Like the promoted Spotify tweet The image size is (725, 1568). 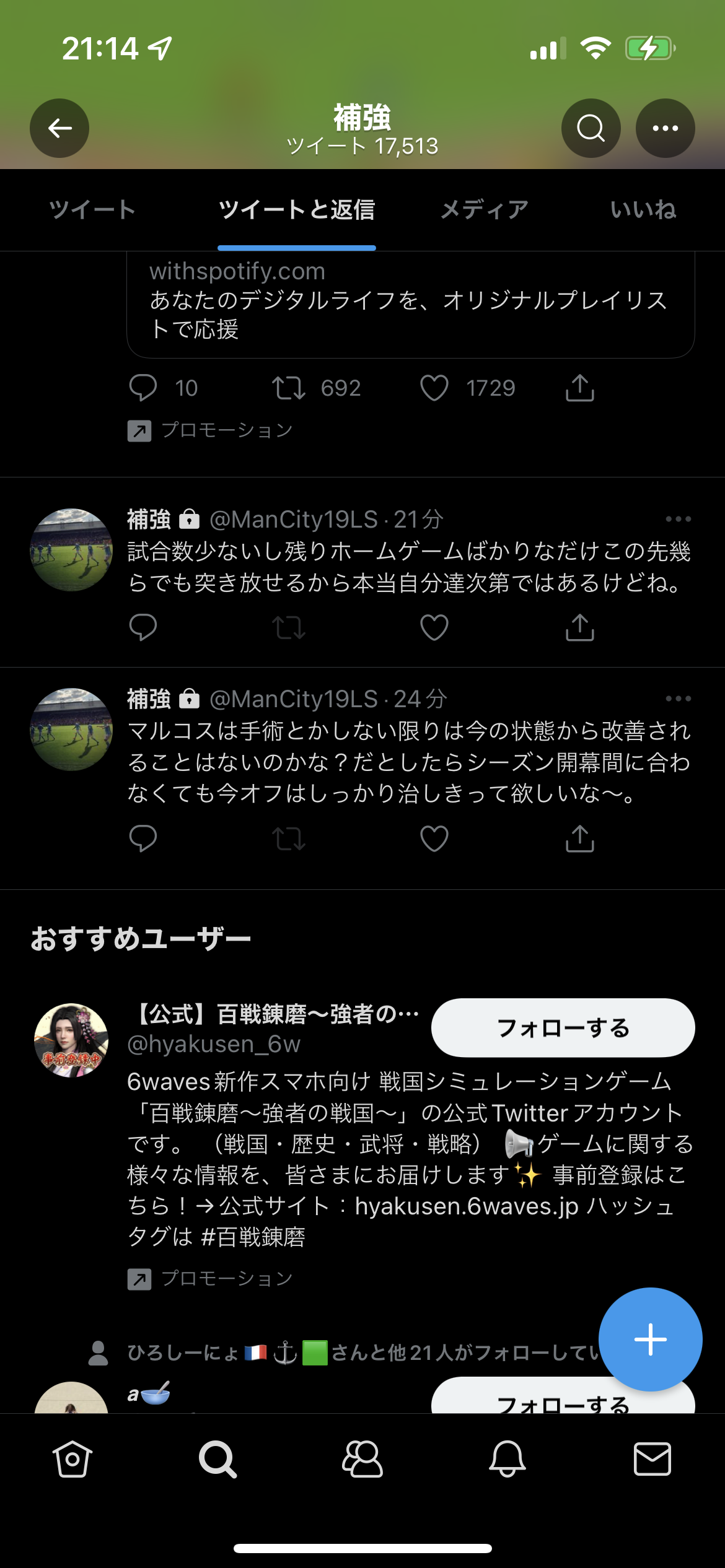coord(434,388)
